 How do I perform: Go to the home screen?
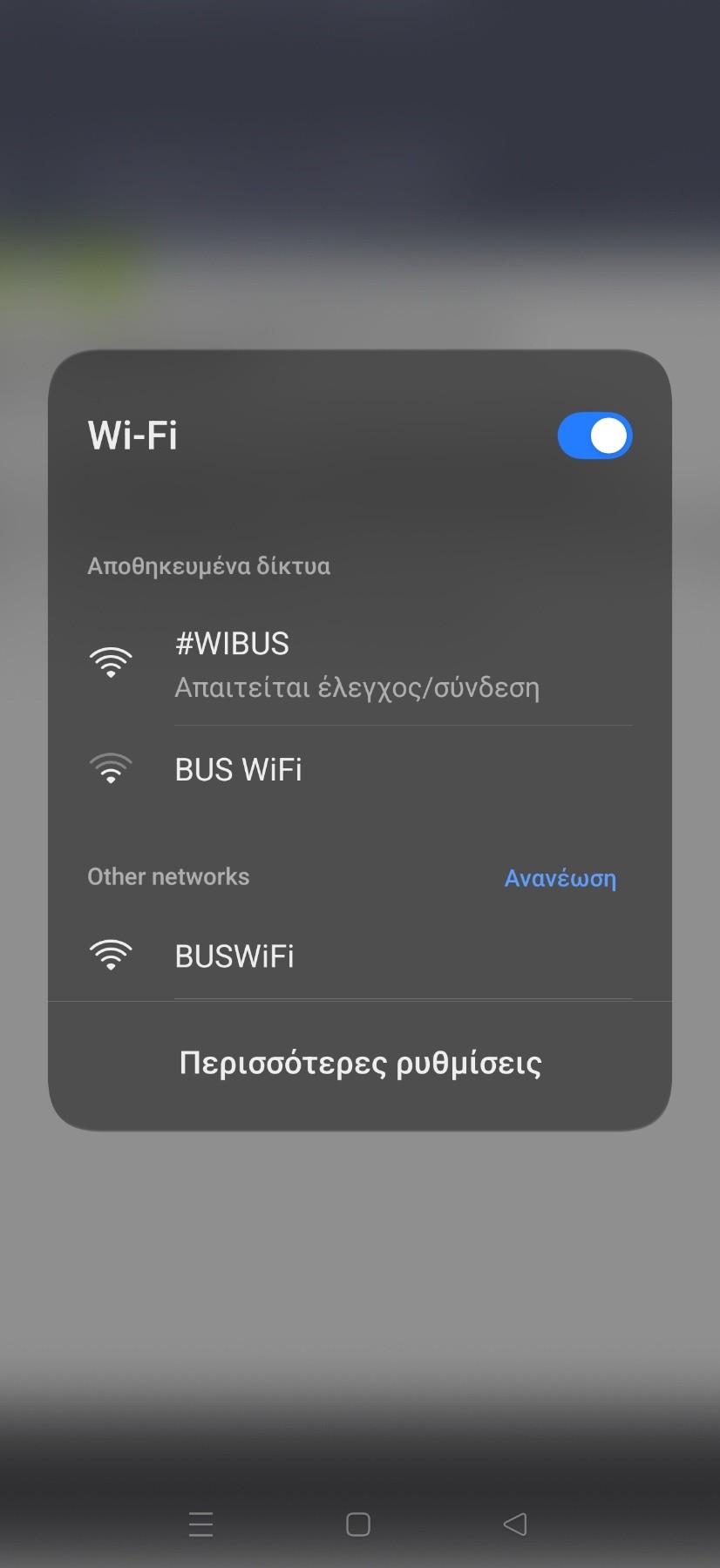point(358,1524)
